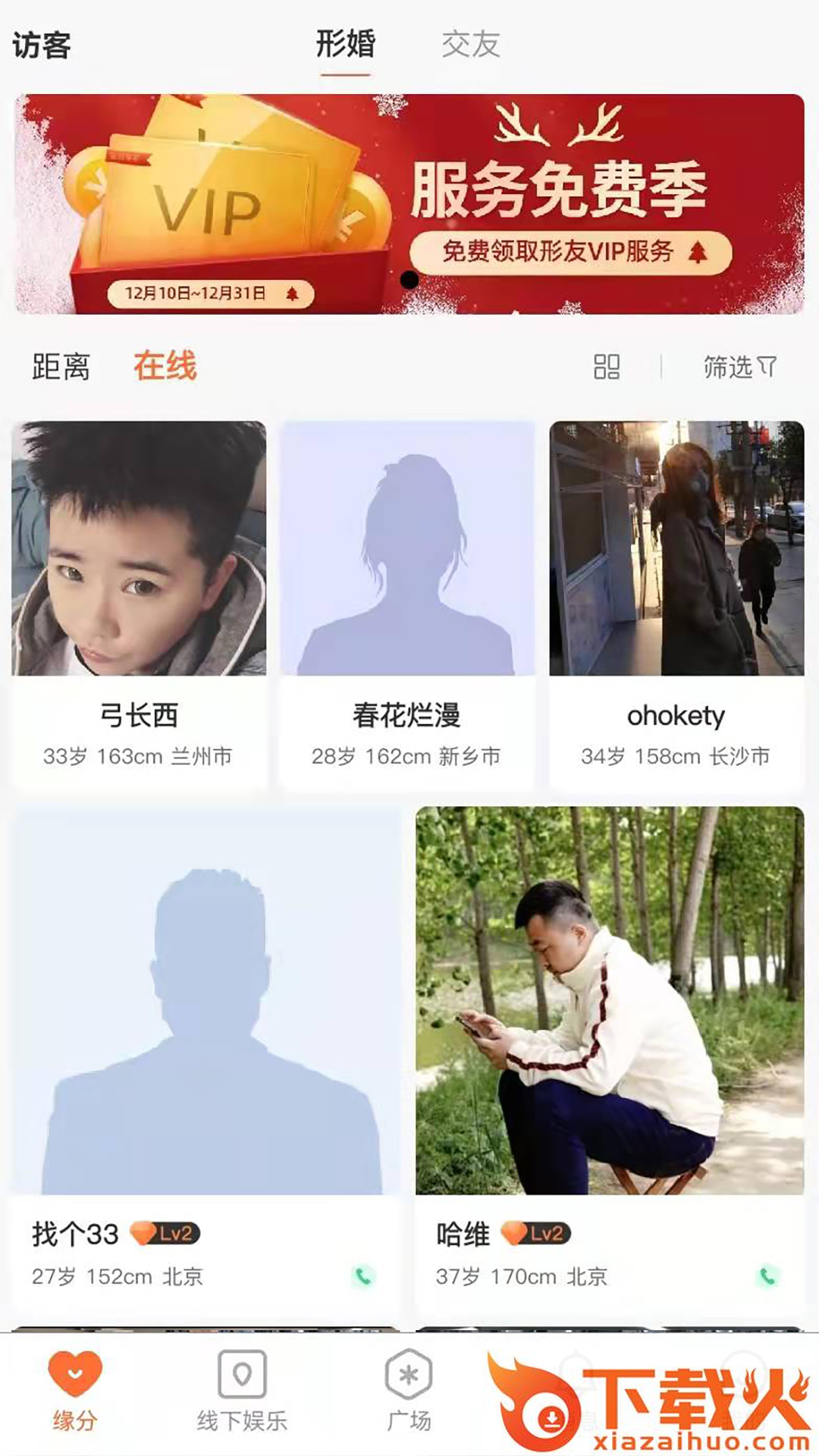
Task: Select the 形婚 tab
Action: 345,45
